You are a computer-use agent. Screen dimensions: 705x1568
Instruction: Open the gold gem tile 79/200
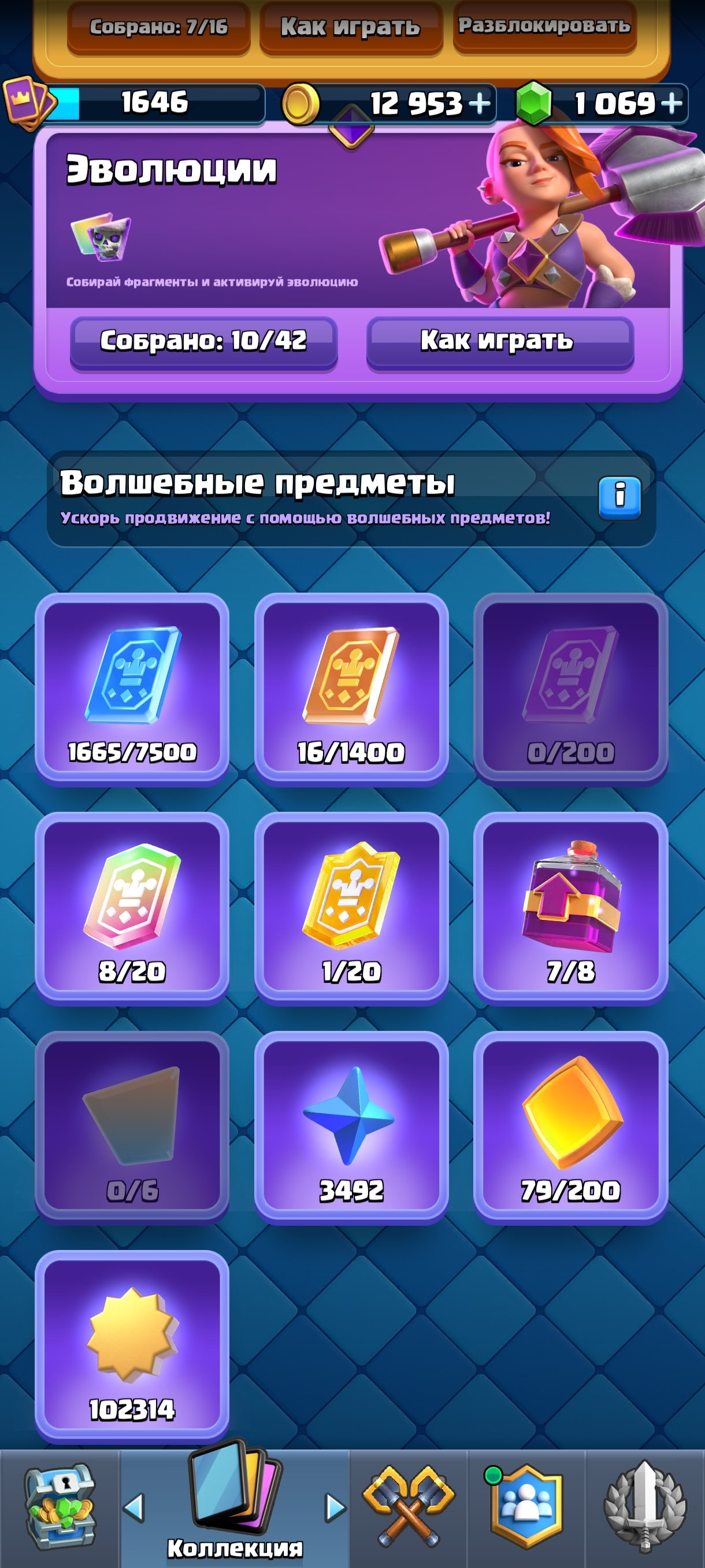[570, 1128]
